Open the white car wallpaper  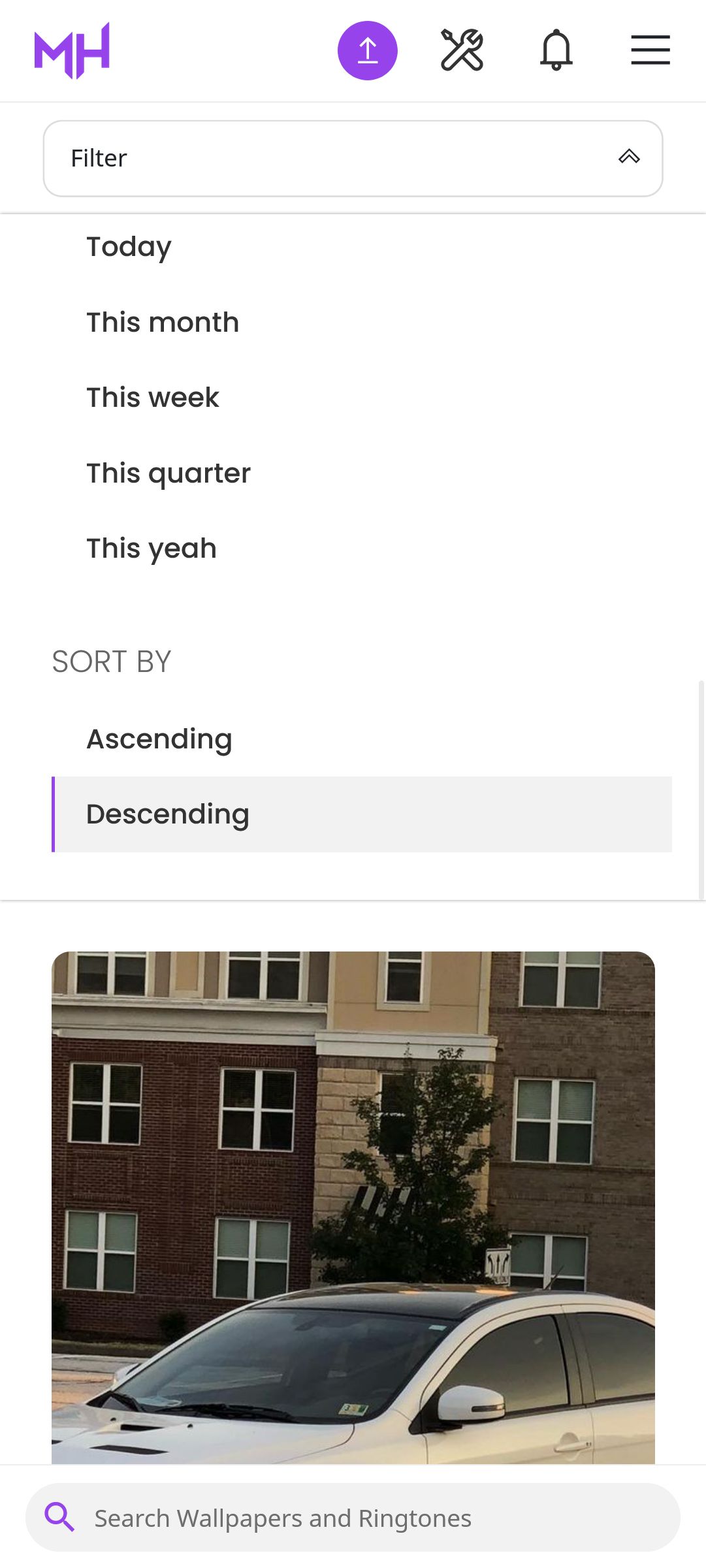[x=353, y=1207]
